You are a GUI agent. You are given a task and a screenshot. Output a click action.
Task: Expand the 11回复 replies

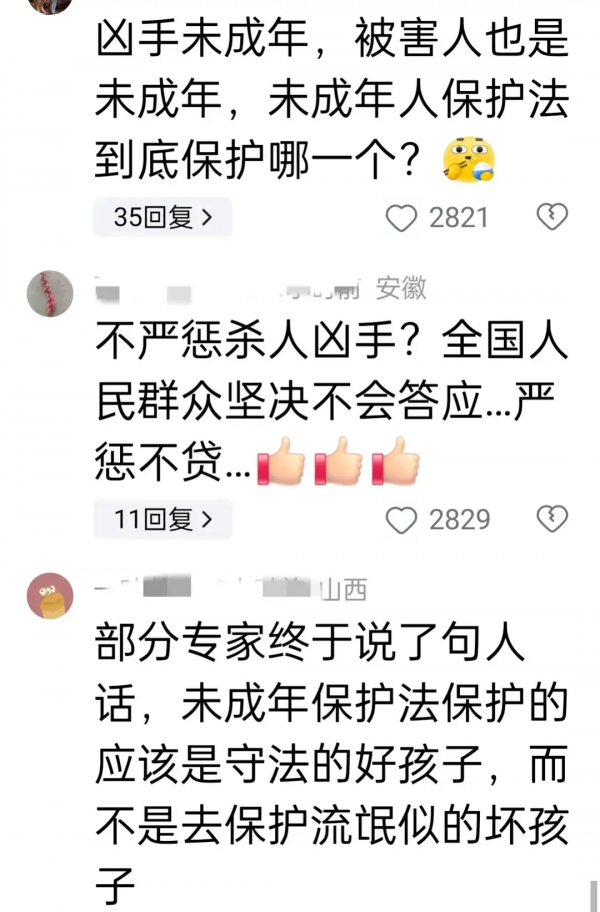(162, 519)
